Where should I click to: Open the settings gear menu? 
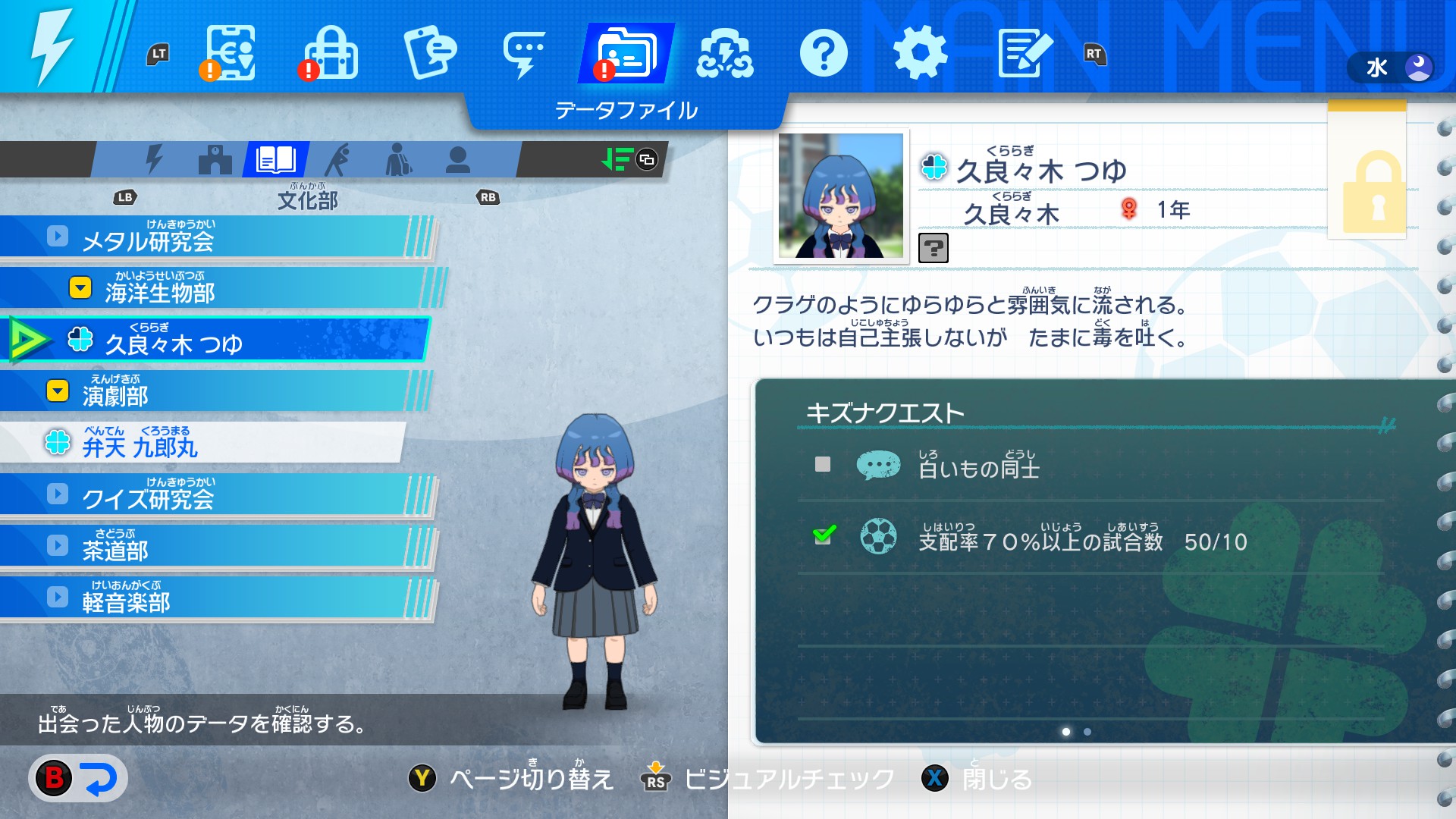click(920, 53)
